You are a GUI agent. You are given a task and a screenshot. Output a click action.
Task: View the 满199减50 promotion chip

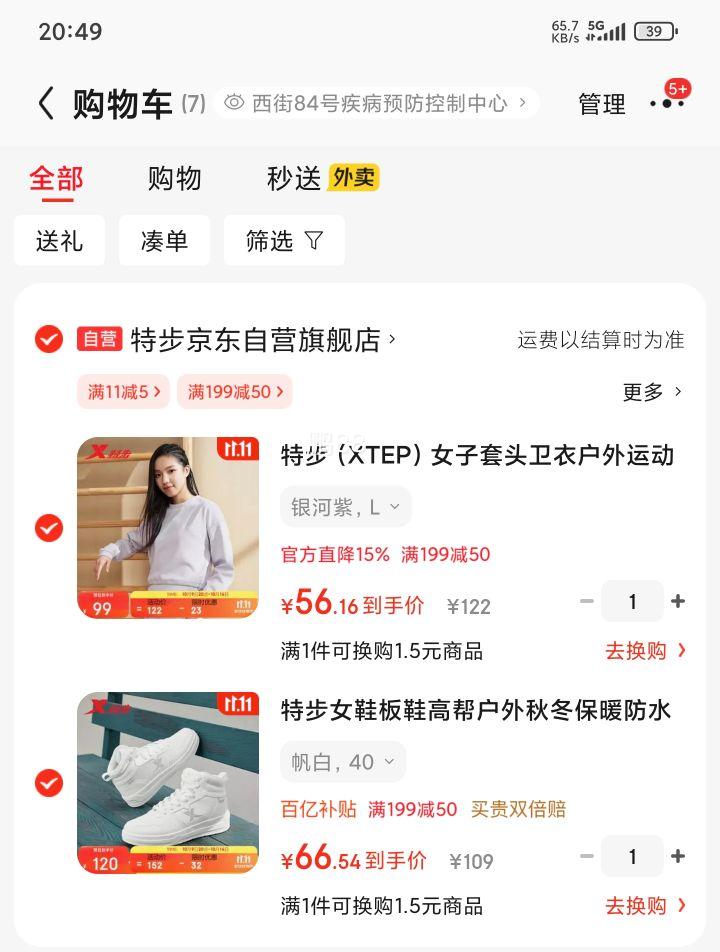235,392
